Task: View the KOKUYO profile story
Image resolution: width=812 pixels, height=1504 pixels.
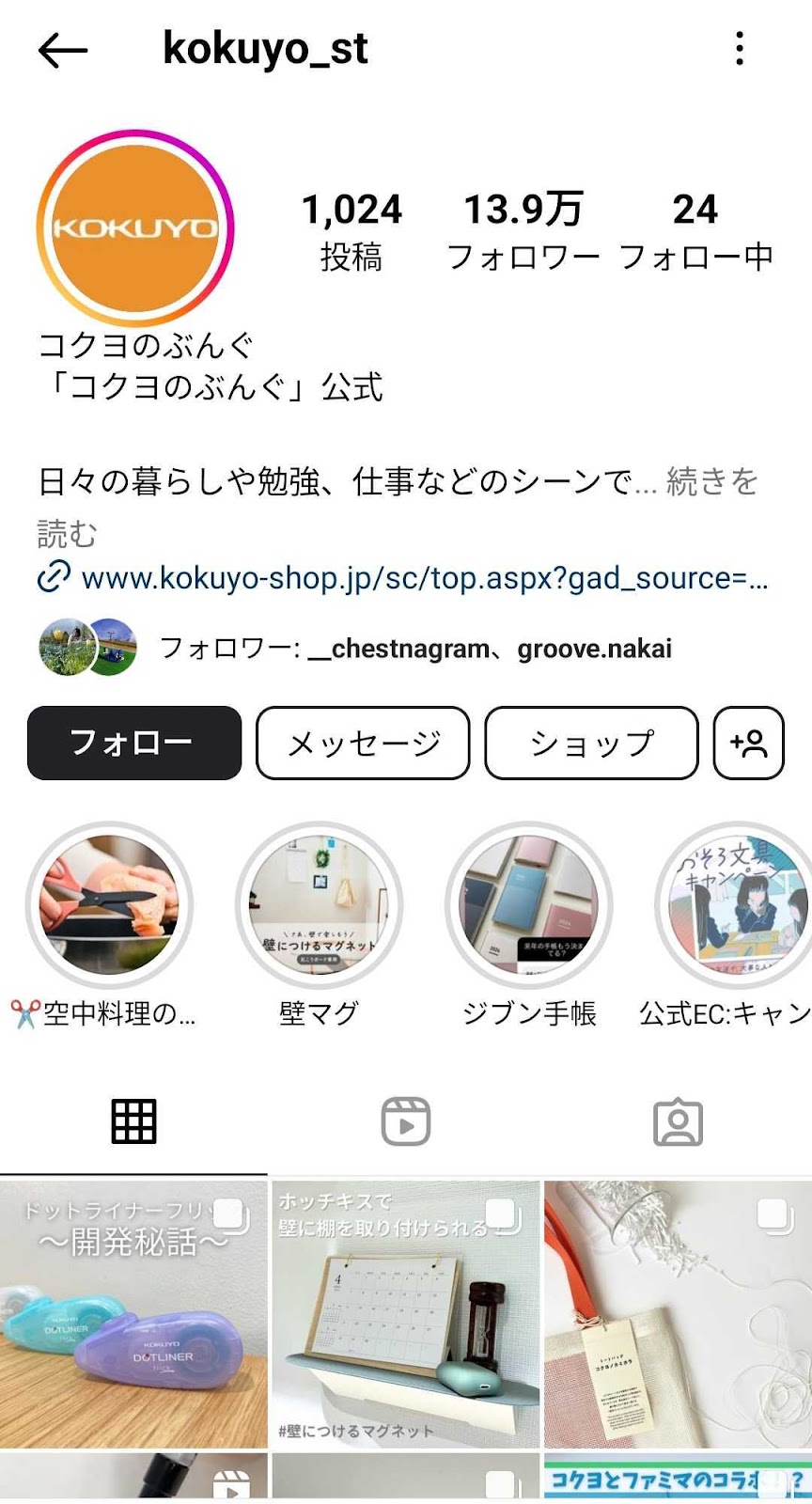Action: (x=134, y=227)
